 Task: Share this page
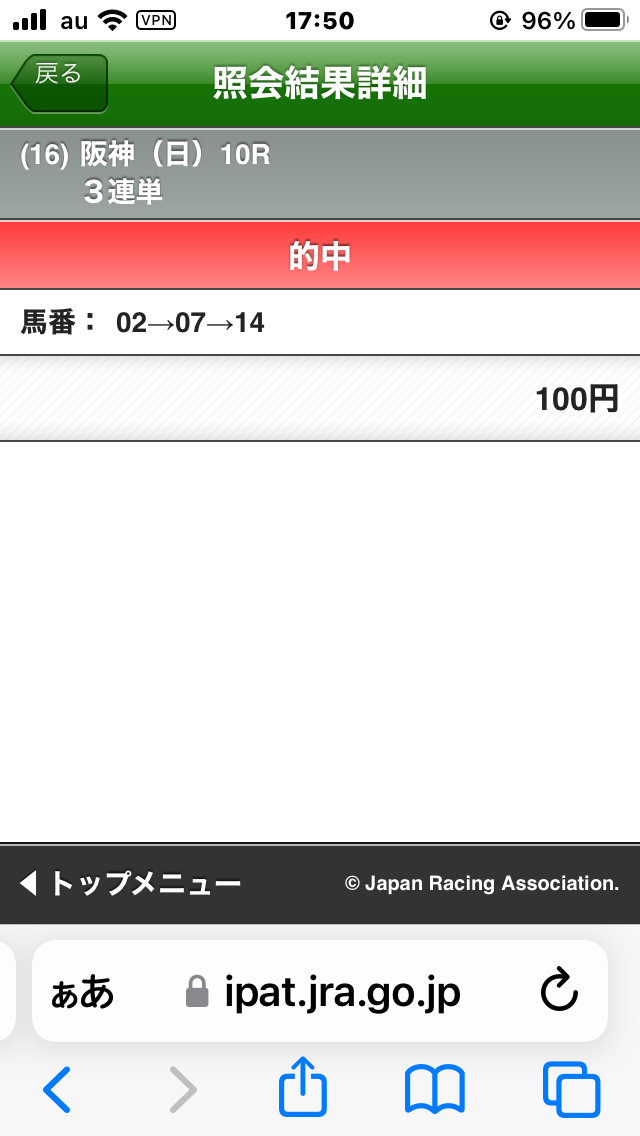(303, 1089)
